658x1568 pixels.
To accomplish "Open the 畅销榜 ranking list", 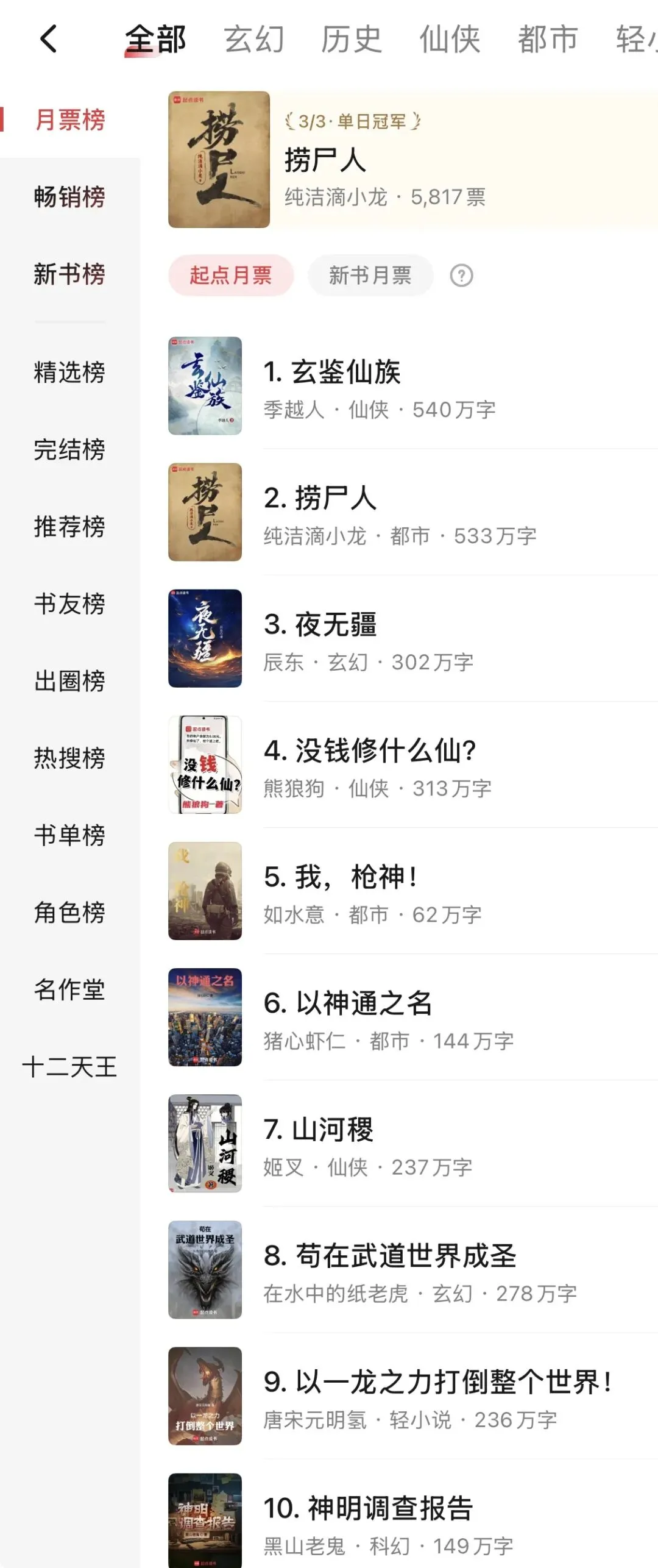I will (x=69, y=197).
